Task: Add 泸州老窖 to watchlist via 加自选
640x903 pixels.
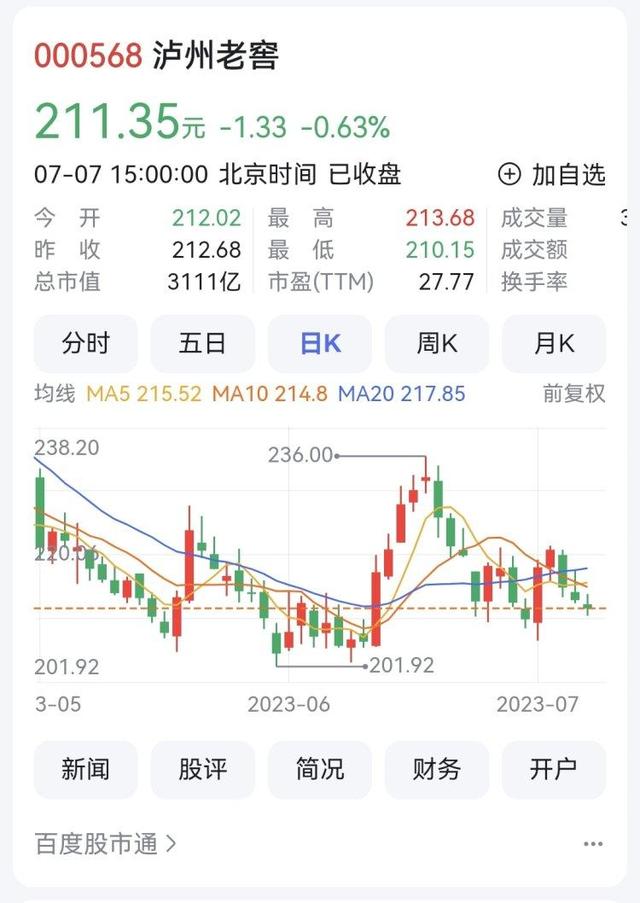Action: pyautogui.click(x=552, y=174)
